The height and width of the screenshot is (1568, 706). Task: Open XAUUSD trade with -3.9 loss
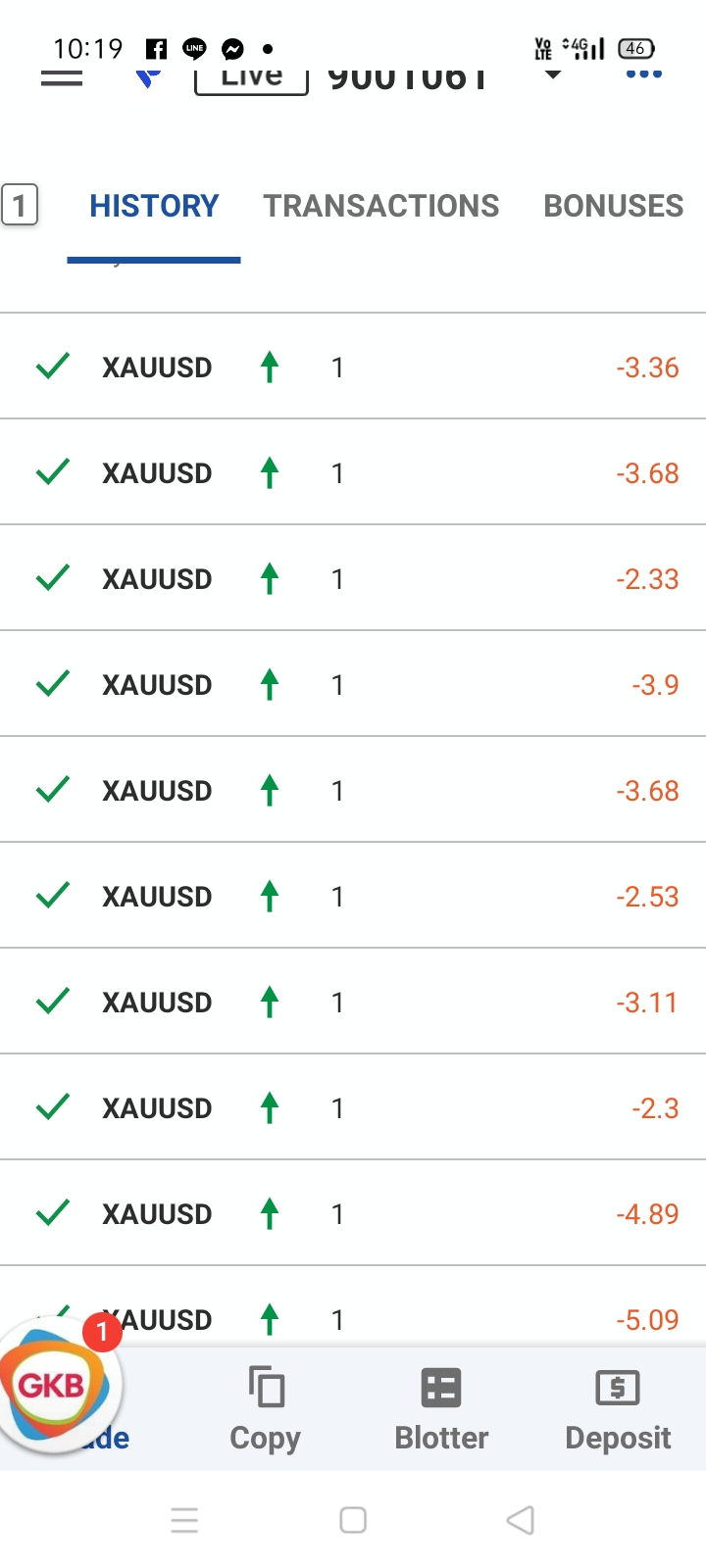[353, 685]
